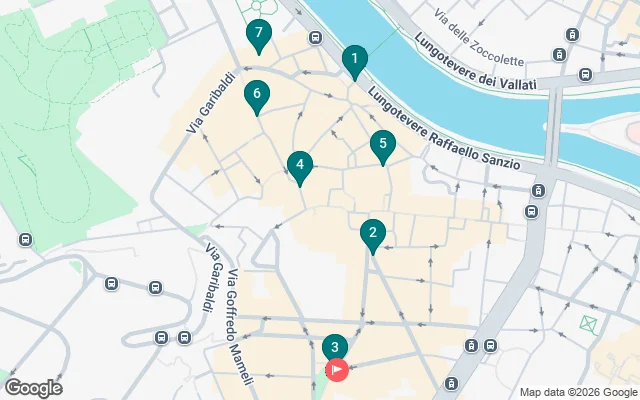The width and height of the screenshot is (640, 400).
Task: Select map marker number 1
Action: [353, 61]
